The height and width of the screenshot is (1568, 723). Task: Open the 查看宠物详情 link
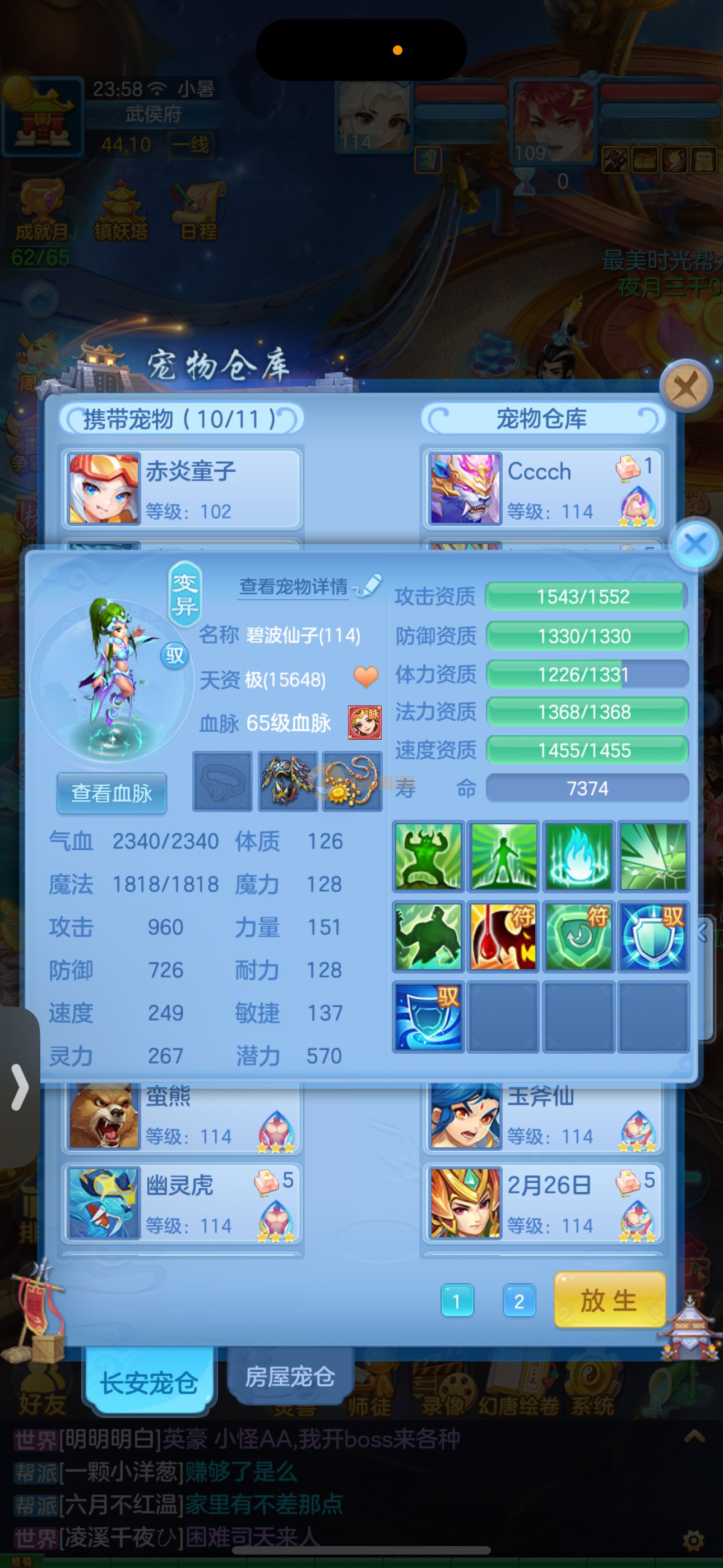click(293, 587)
